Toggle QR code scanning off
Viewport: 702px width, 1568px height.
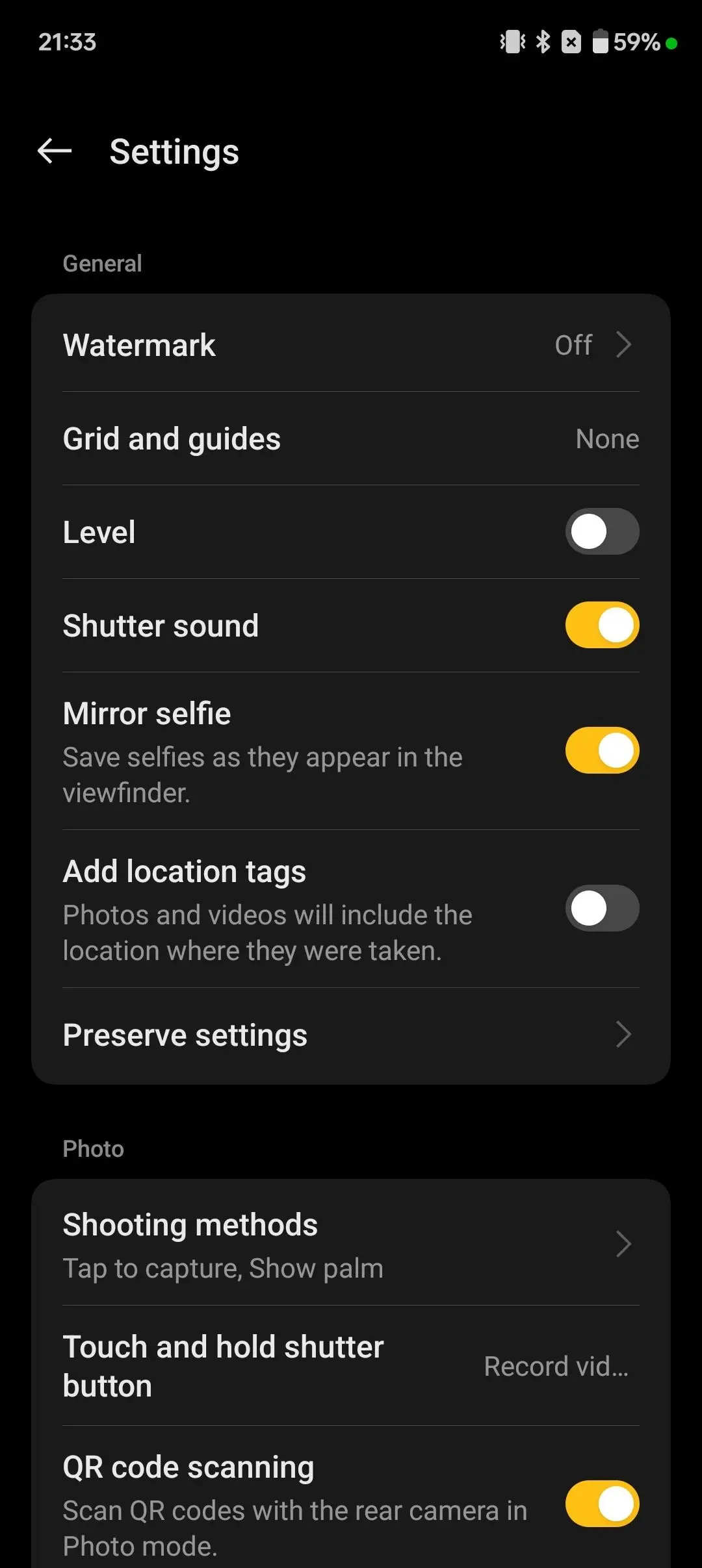pos(602,1504)
